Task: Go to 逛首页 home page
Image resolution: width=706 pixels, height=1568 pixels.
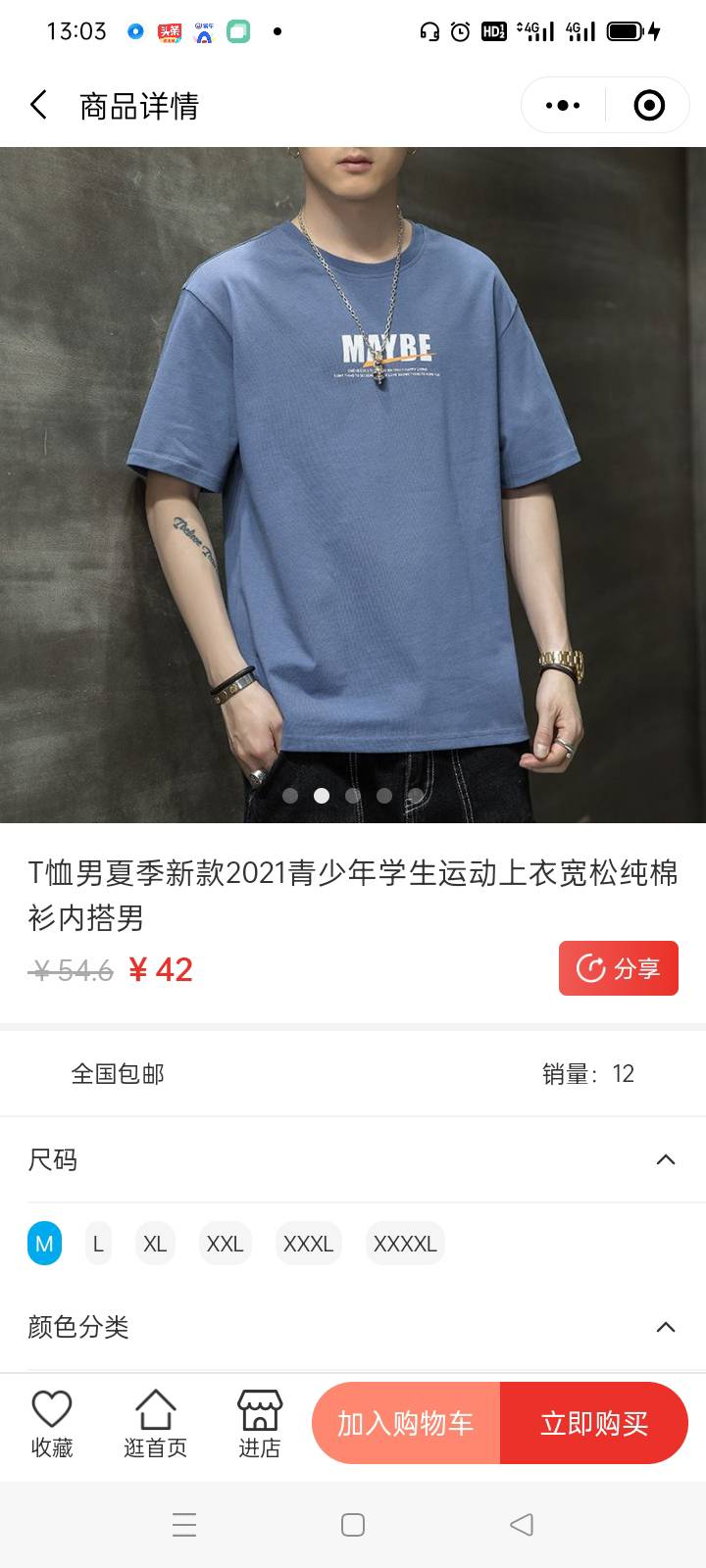Action: point(155,1424)
